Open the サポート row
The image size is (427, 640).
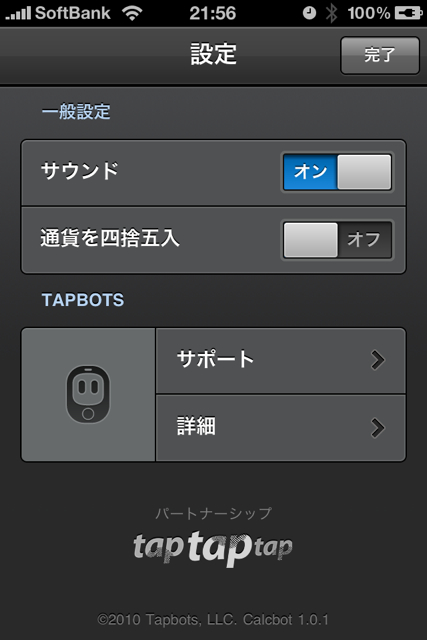point(281,360)
